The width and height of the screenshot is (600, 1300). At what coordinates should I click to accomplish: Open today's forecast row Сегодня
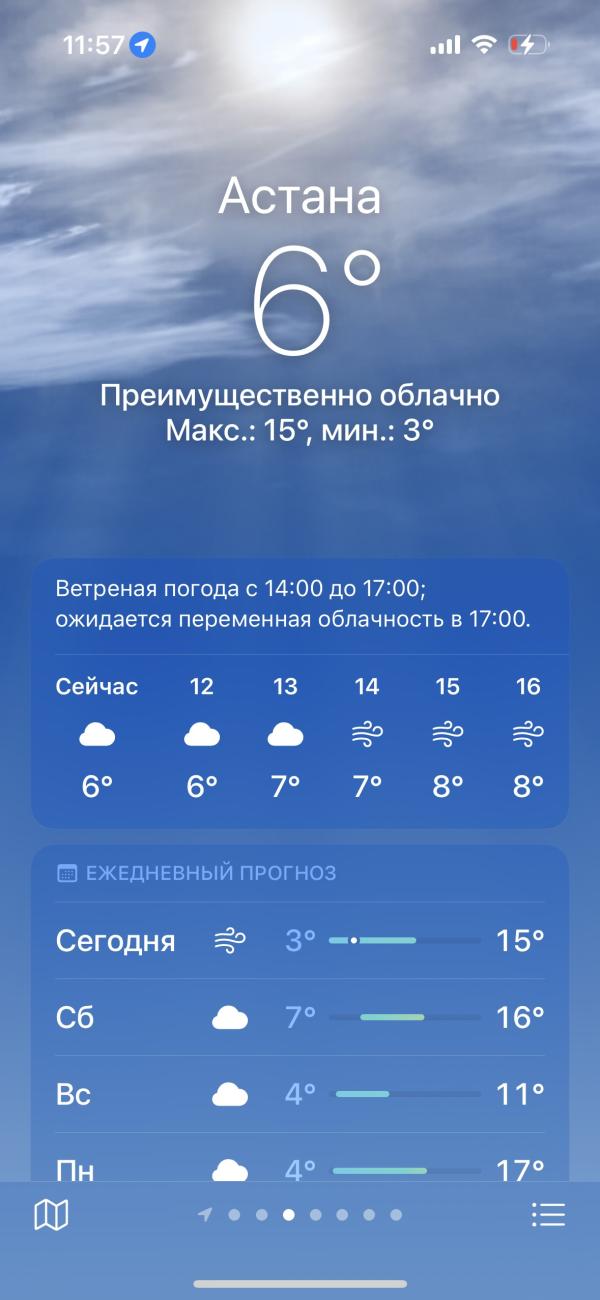300,941
